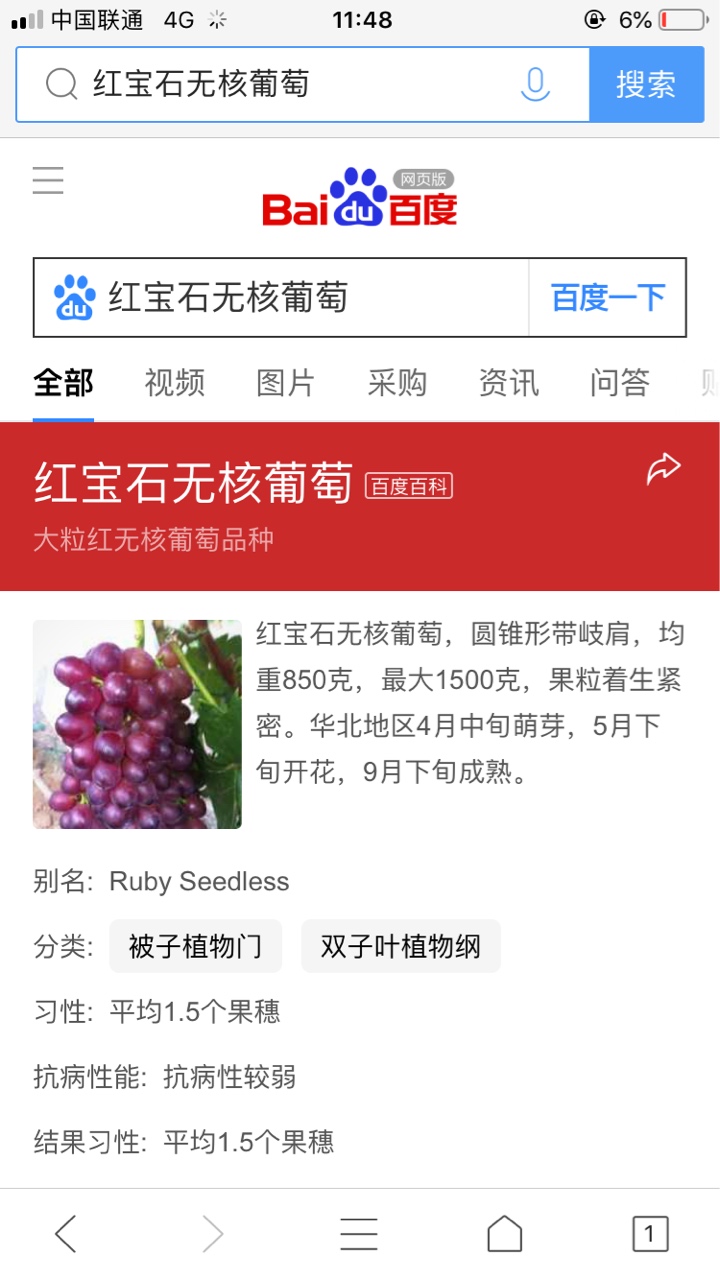Select the 双子叶植物纲 classification chip

[400, 946]
